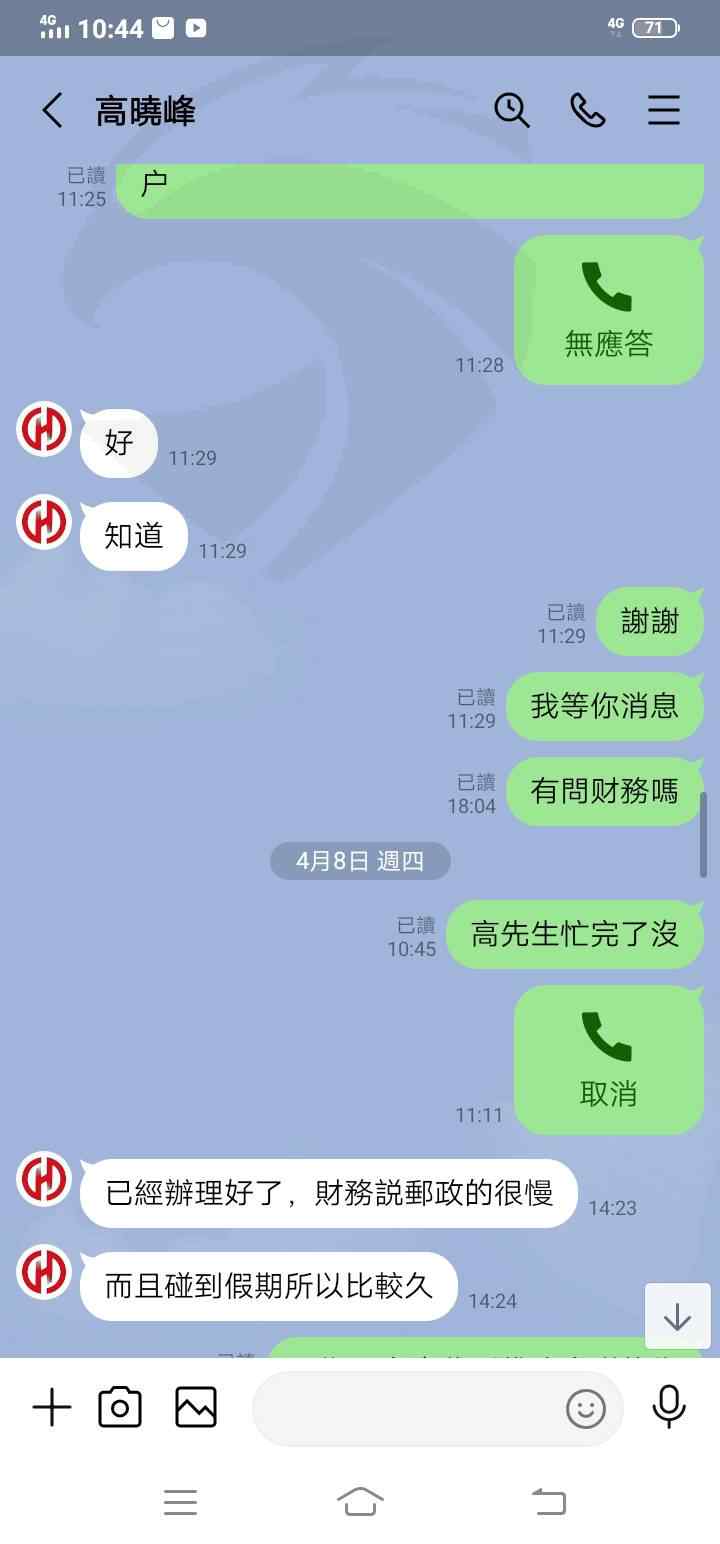Start a call with 高曉峰

pos(587,110)
